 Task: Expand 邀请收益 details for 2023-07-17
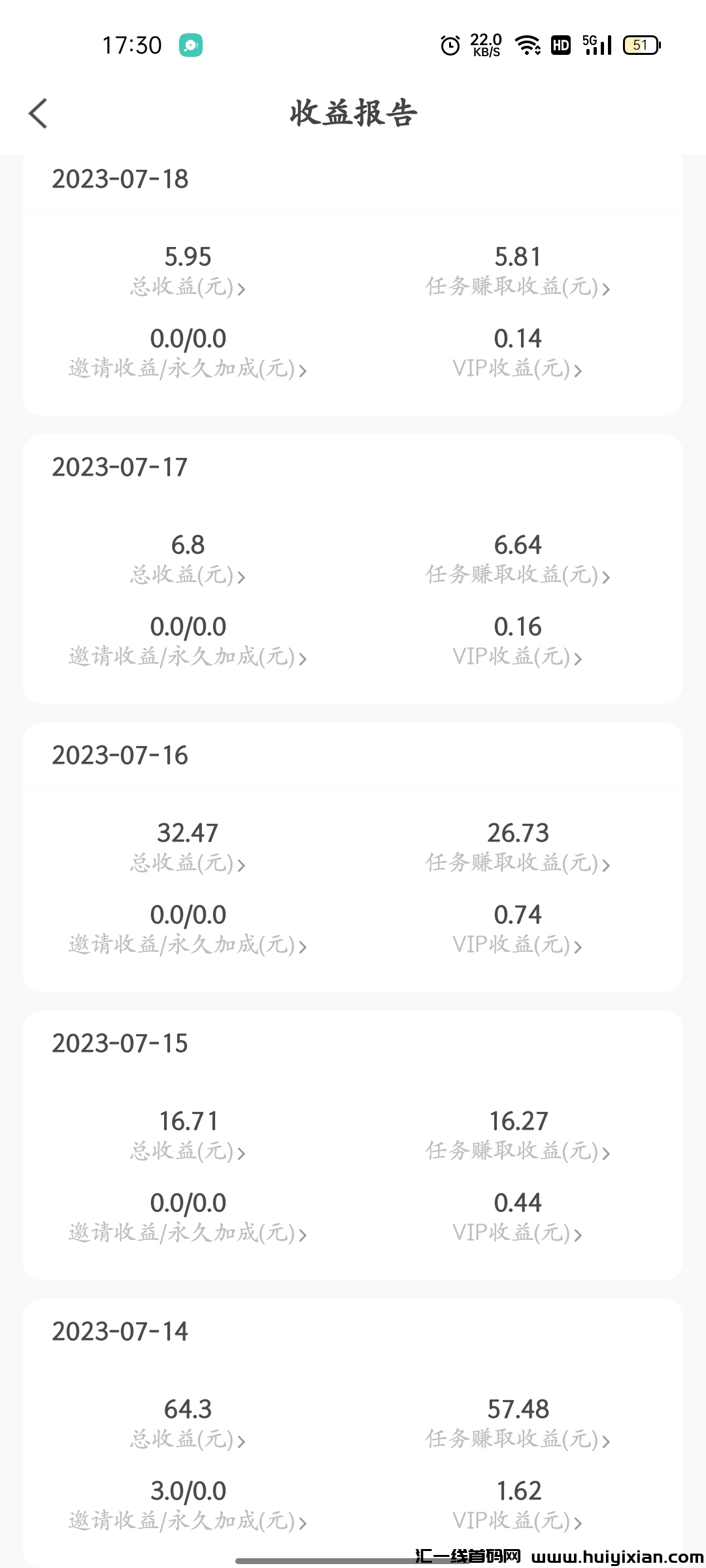pyautogui.click(x=188, y=657)
